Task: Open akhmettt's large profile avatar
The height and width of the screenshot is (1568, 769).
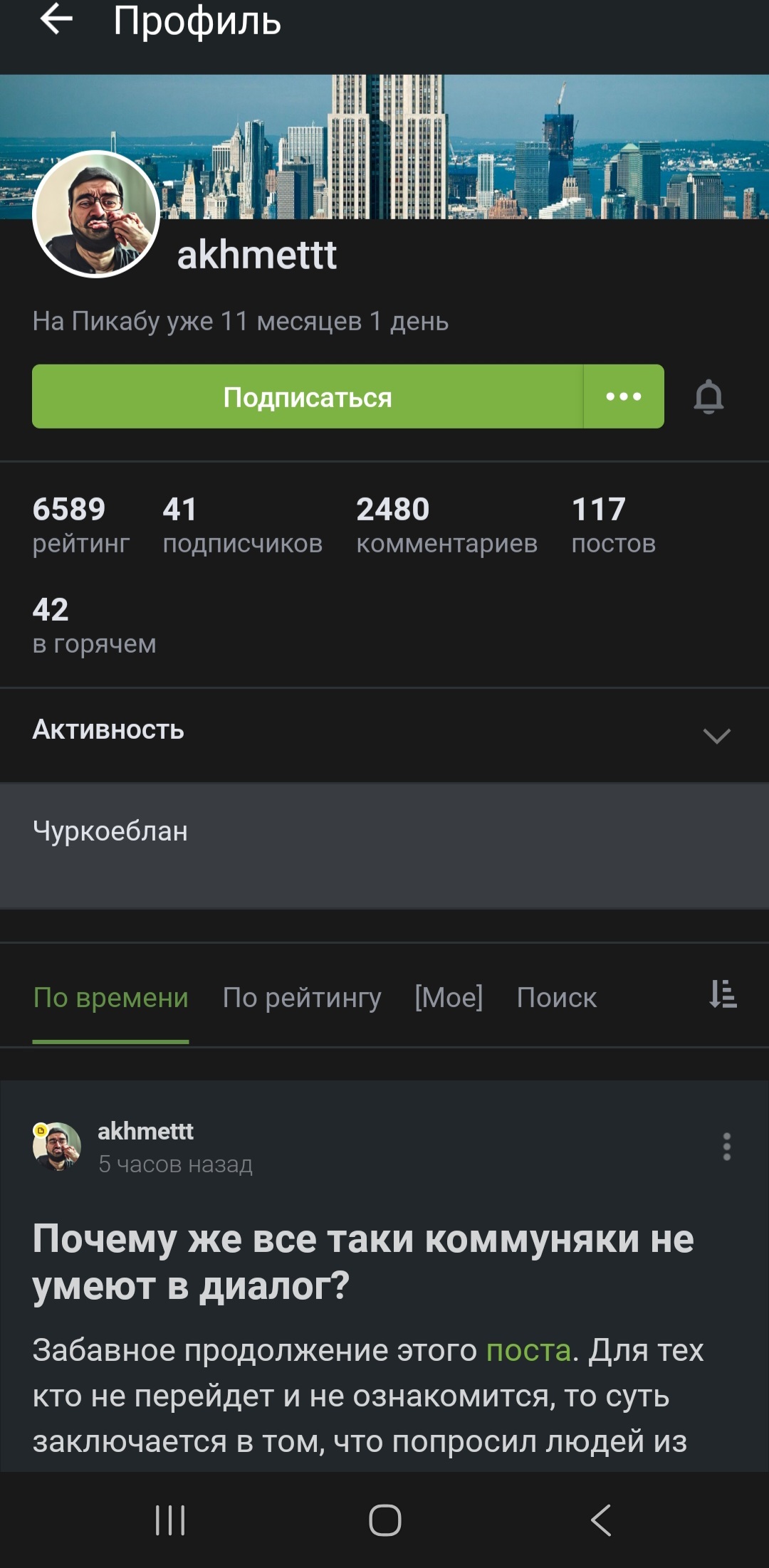Action: click(x=96, y=214)
